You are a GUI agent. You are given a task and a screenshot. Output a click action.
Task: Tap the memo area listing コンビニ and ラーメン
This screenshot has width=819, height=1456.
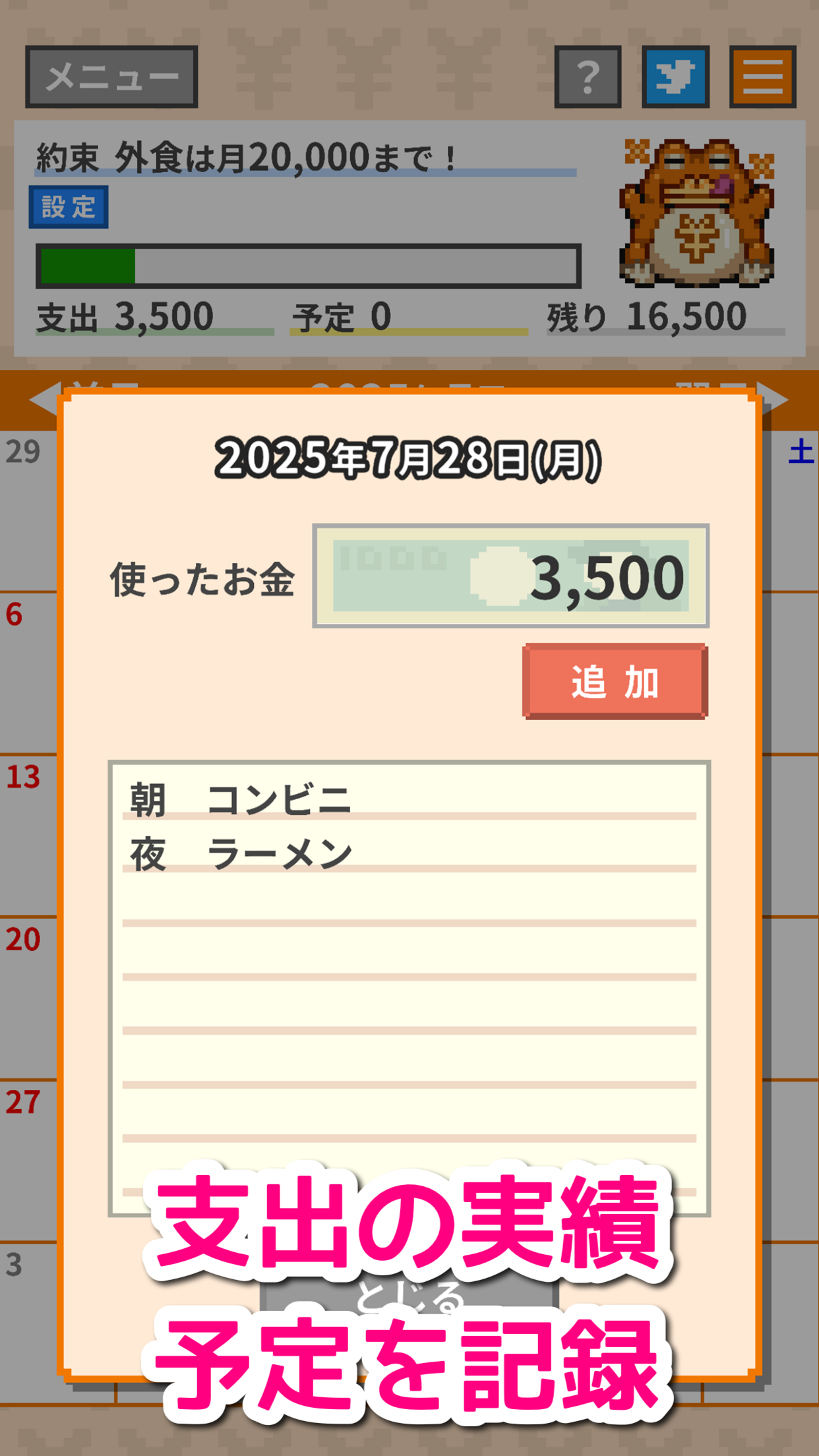tap(409, 988)
